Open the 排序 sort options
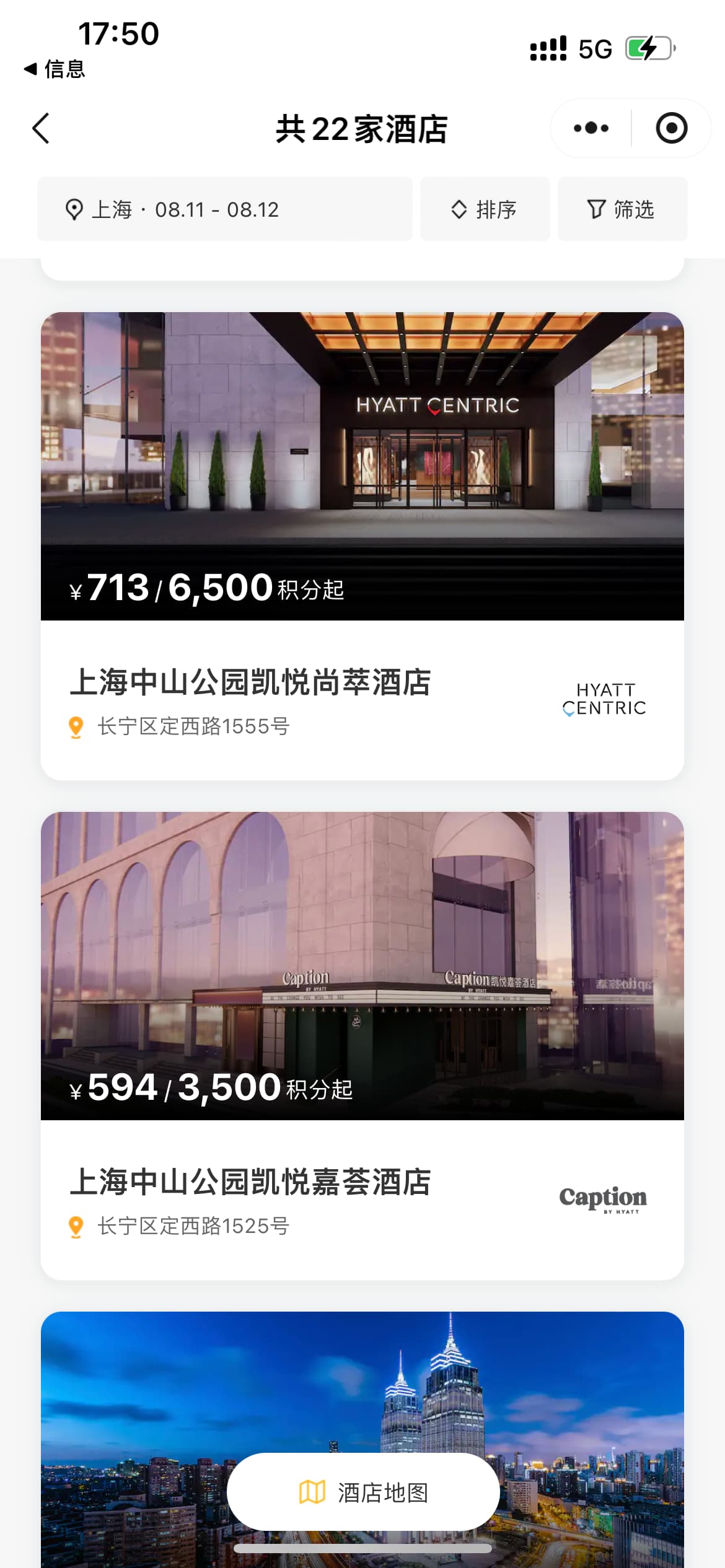The image size is (725, 1568). tap(485, 209)
